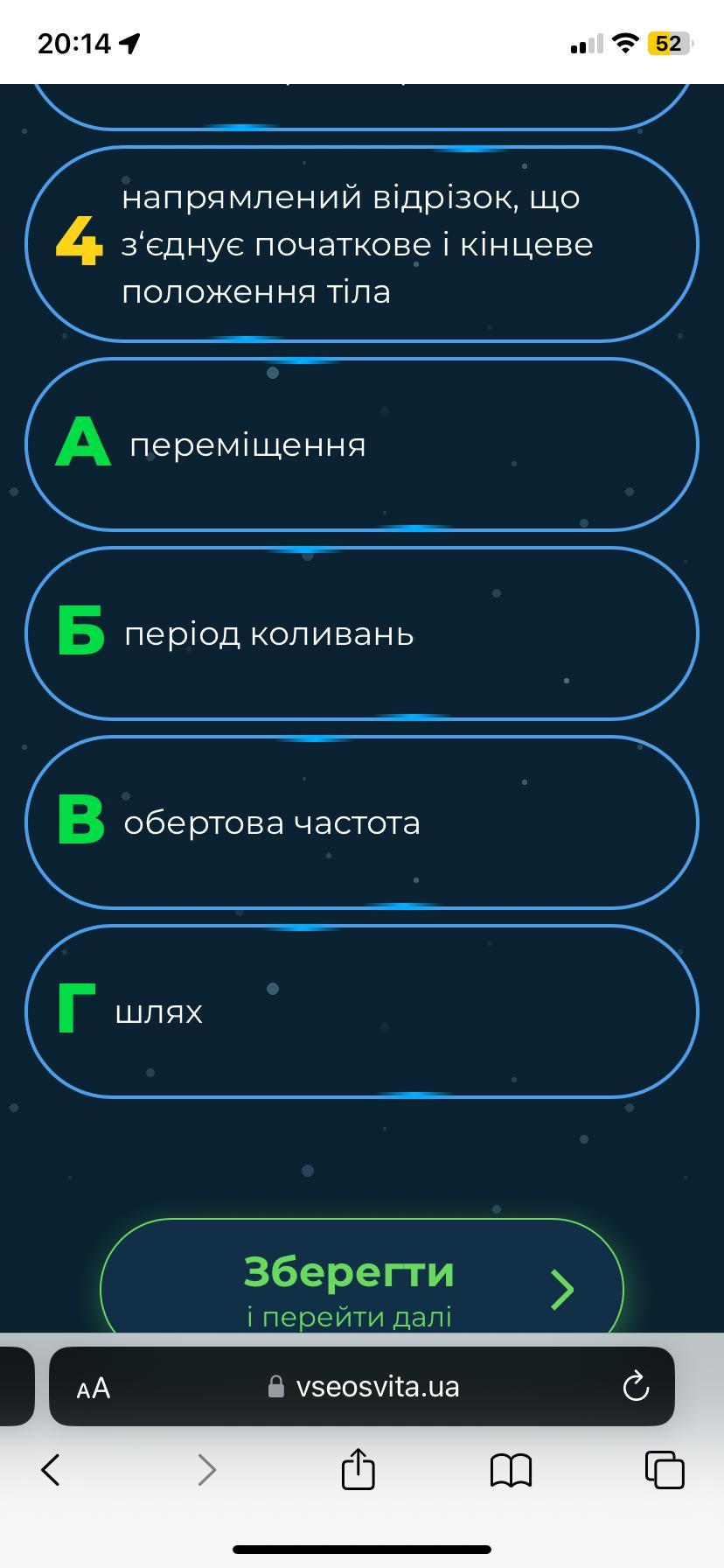This screenshot has height=1568, width=724.
Task: Show open Safari tabs
Action: click(665, 1469)
